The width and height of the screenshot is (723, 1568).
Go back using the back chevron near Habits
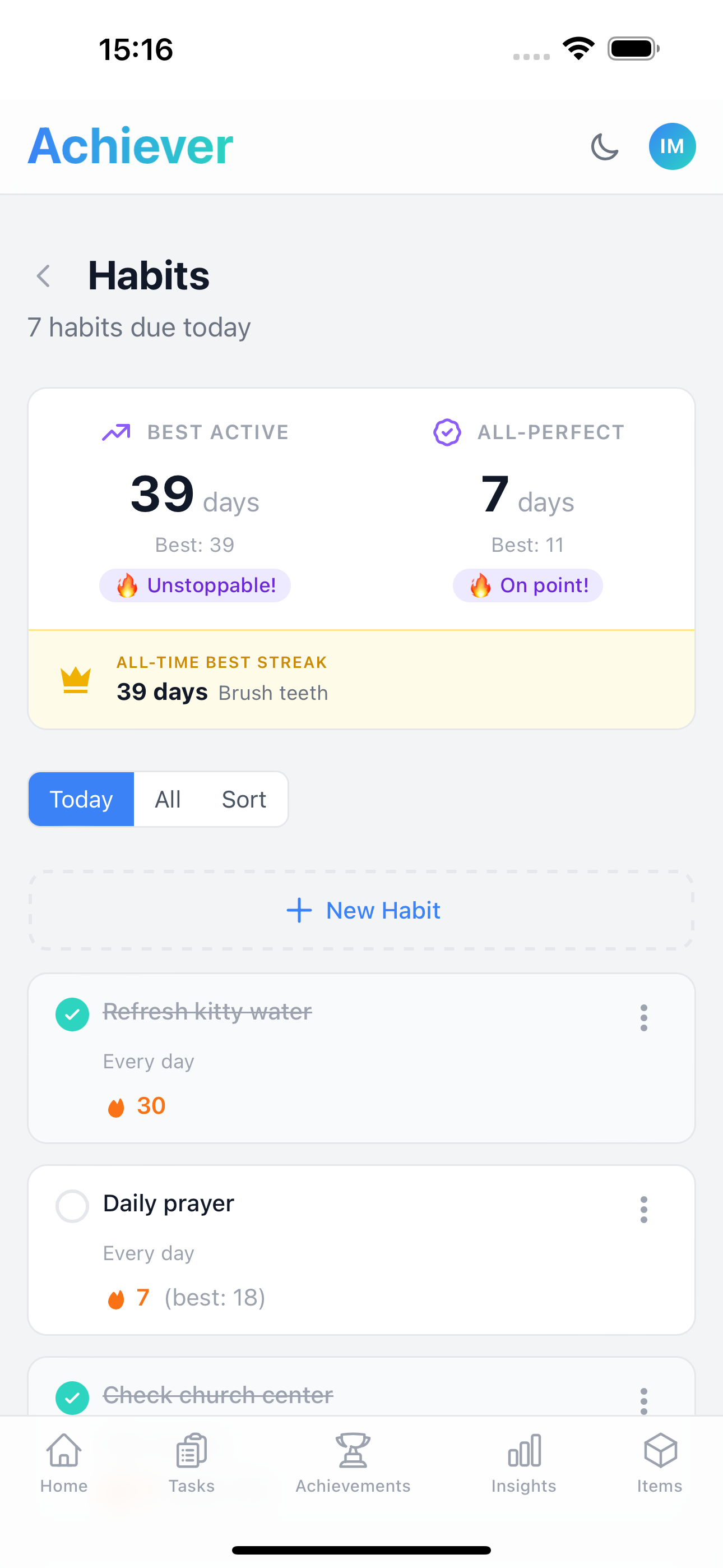pos(43,276)
